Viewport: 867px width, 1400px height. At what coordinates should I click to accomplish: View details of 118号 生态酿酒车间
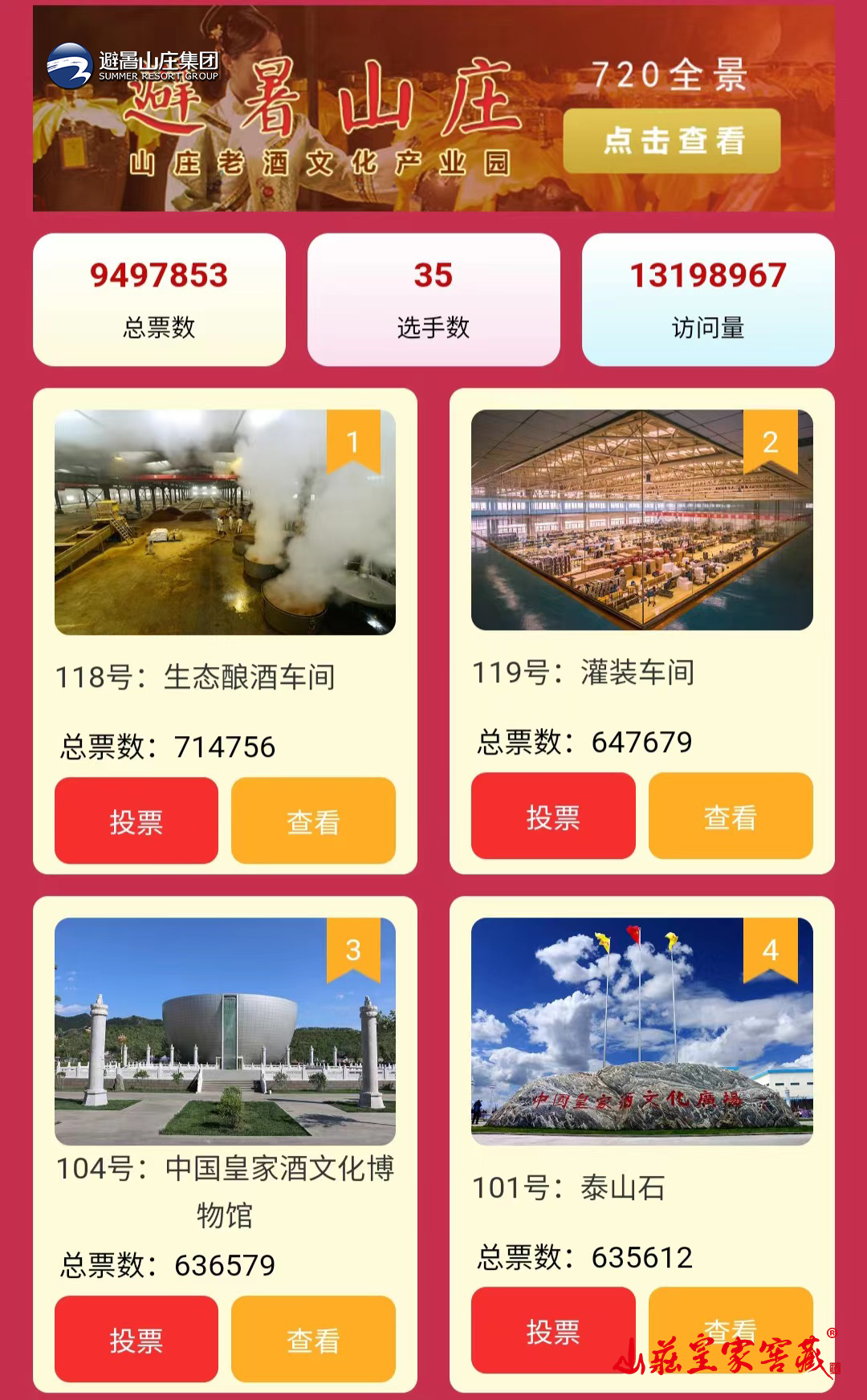[313, 820]
